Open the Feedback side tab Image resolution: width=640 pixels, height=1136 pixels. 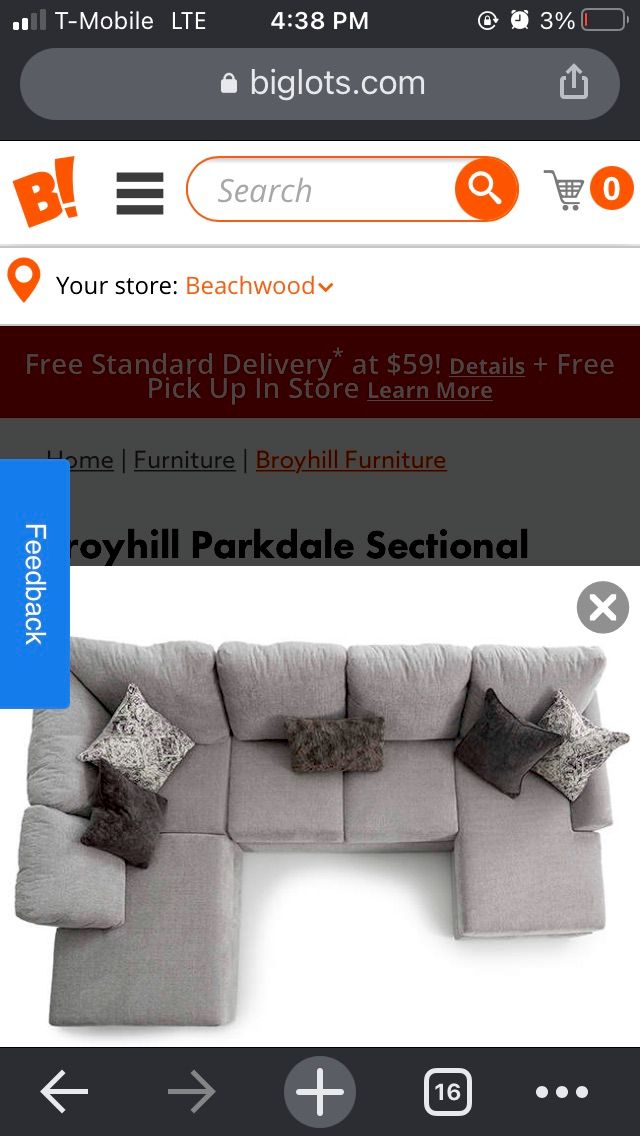[x=34, y=584]
